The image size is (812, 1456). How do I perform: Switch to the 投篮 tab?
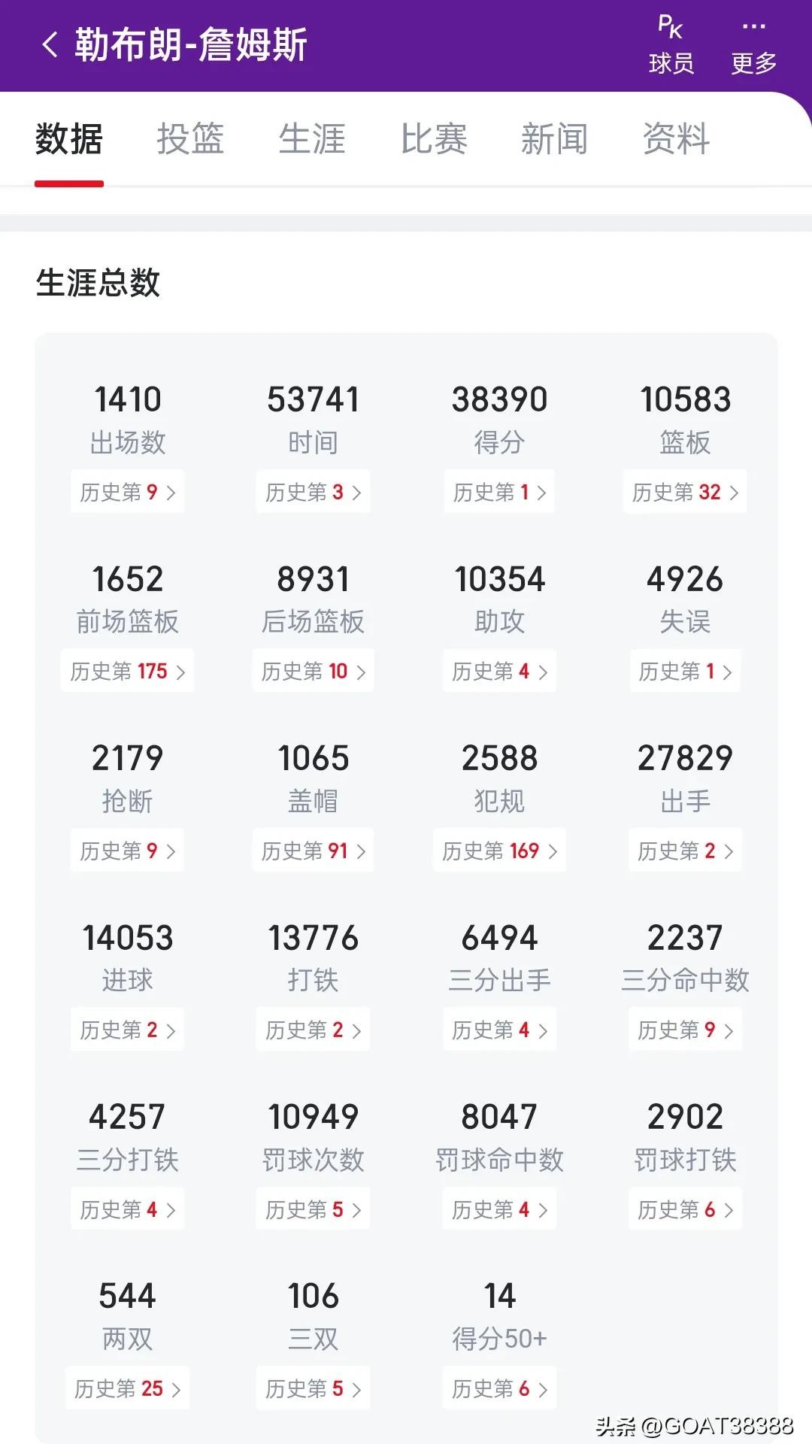click(190, 140)
